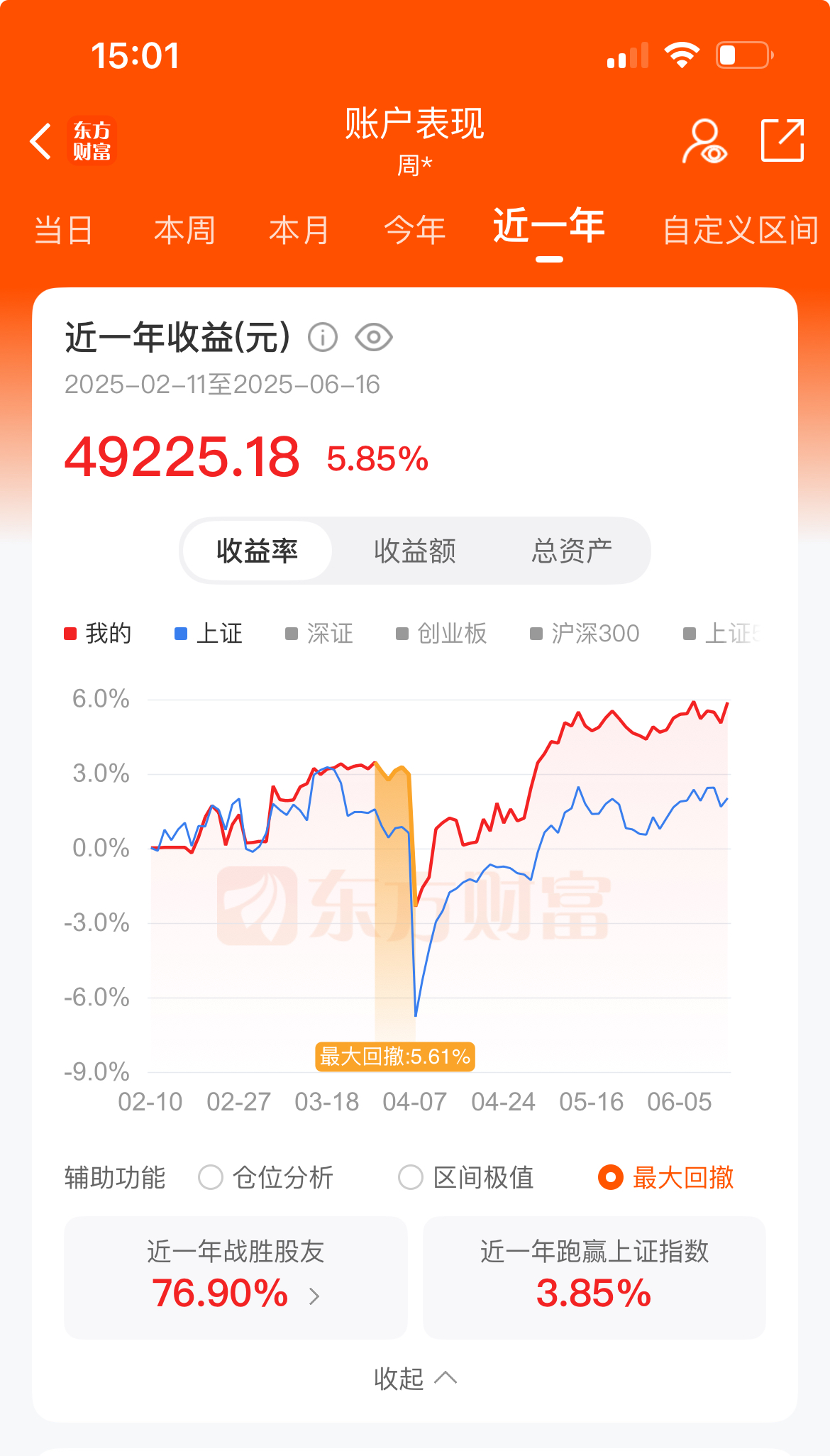Select the 收益额 segment
Image resolution: width=830 pixels, height=1456 pixels.
point(414,551)
